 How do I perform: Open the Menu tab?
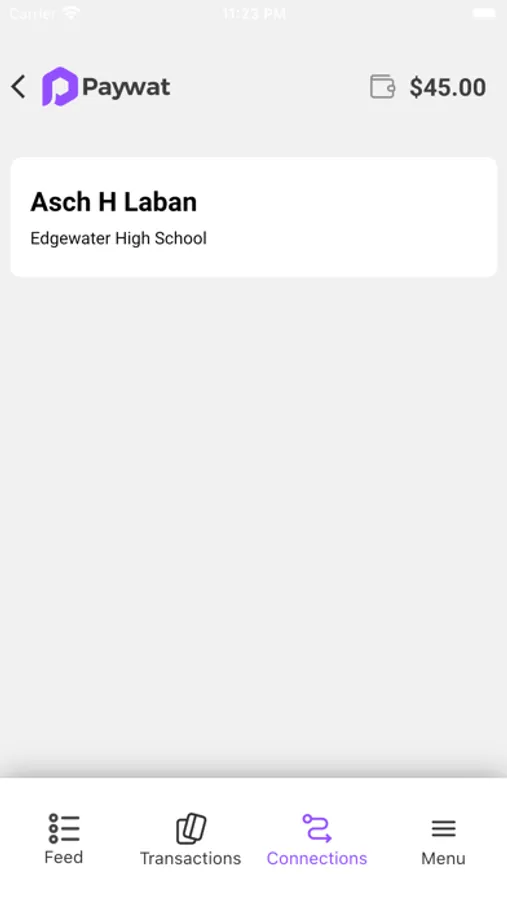[x=443, y=840]
